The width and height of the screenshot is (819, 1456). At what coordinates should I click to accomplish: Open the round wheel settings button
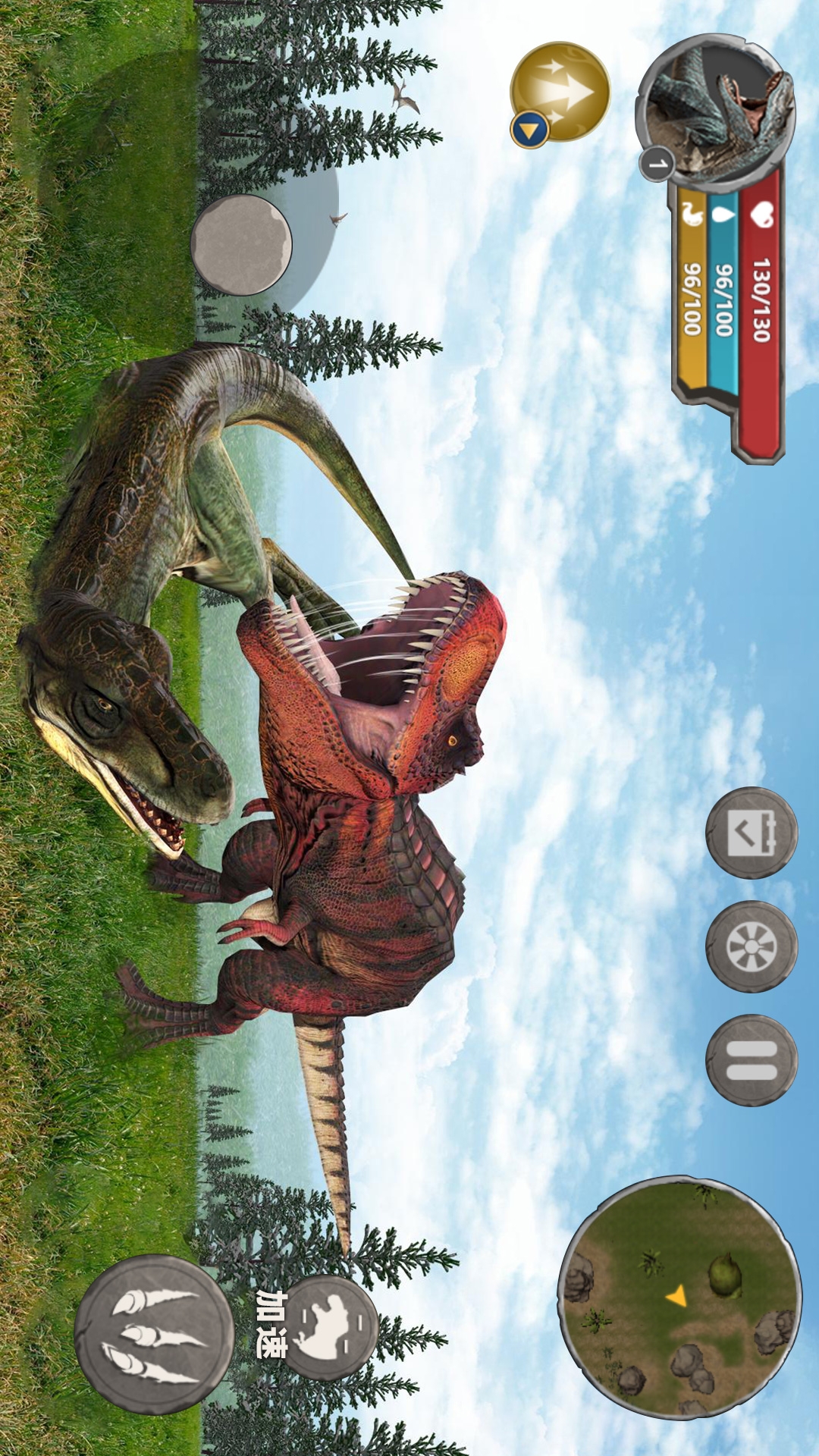point(752,946)
